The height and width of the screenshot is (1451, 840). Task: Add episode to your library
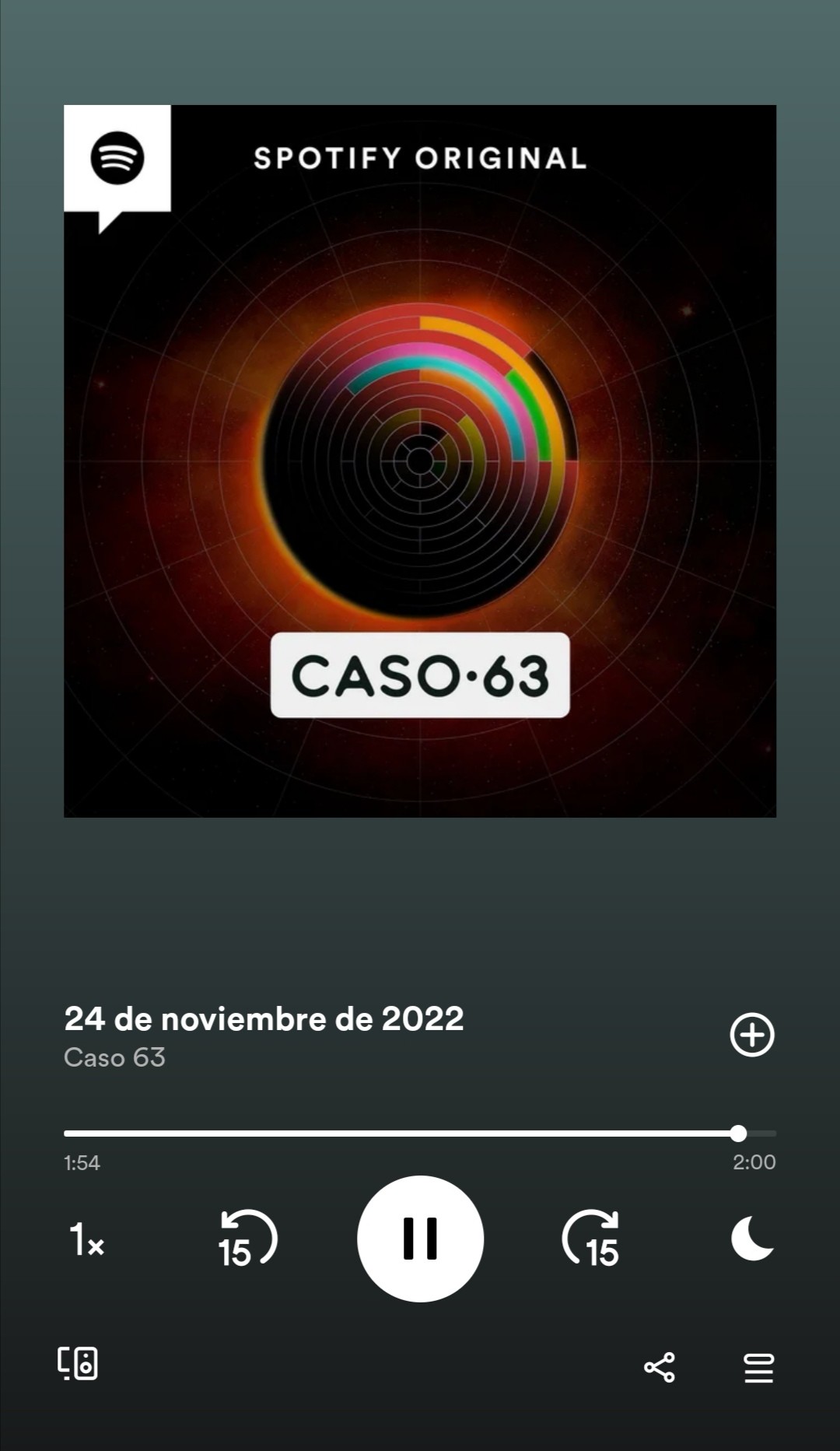(751, 1035)
